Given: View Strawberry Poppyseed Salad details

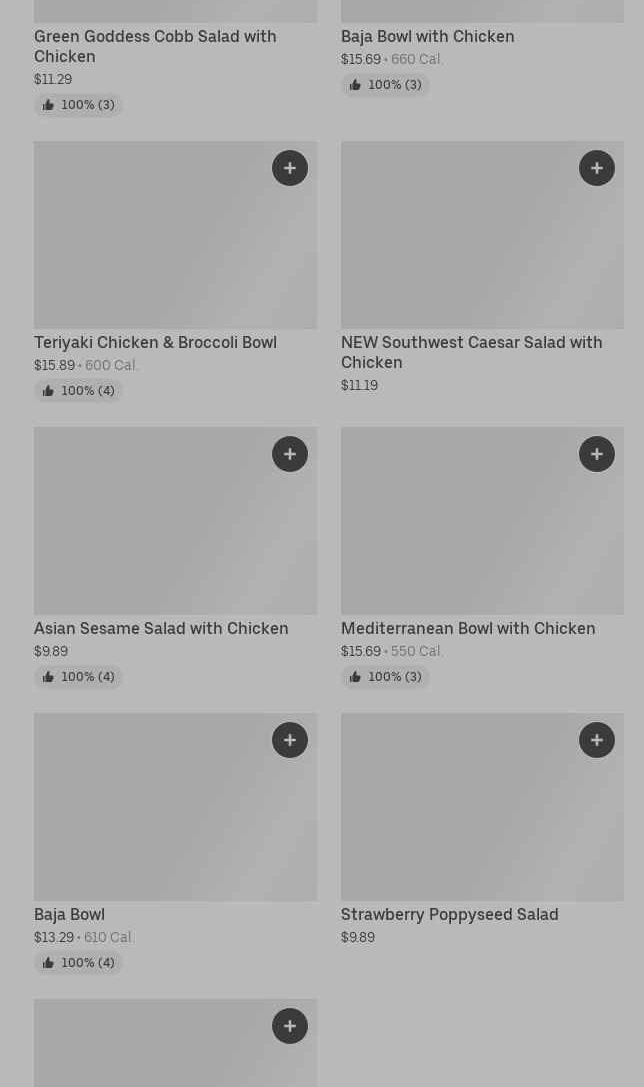Looking at the screenshot, I should pos(450,914).
